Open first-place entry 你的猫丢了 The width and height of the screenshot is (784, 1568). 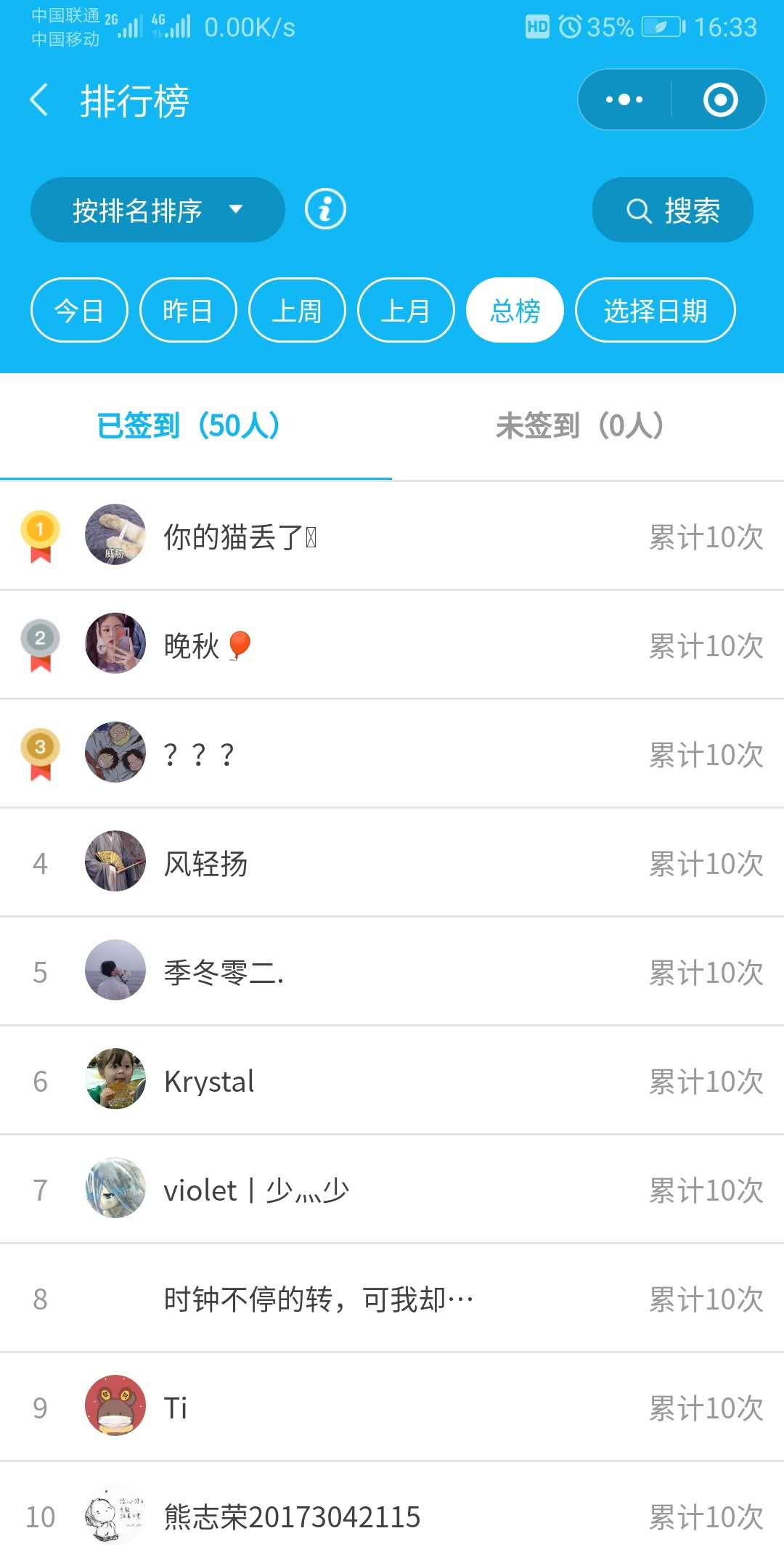[x=392, y=536]
